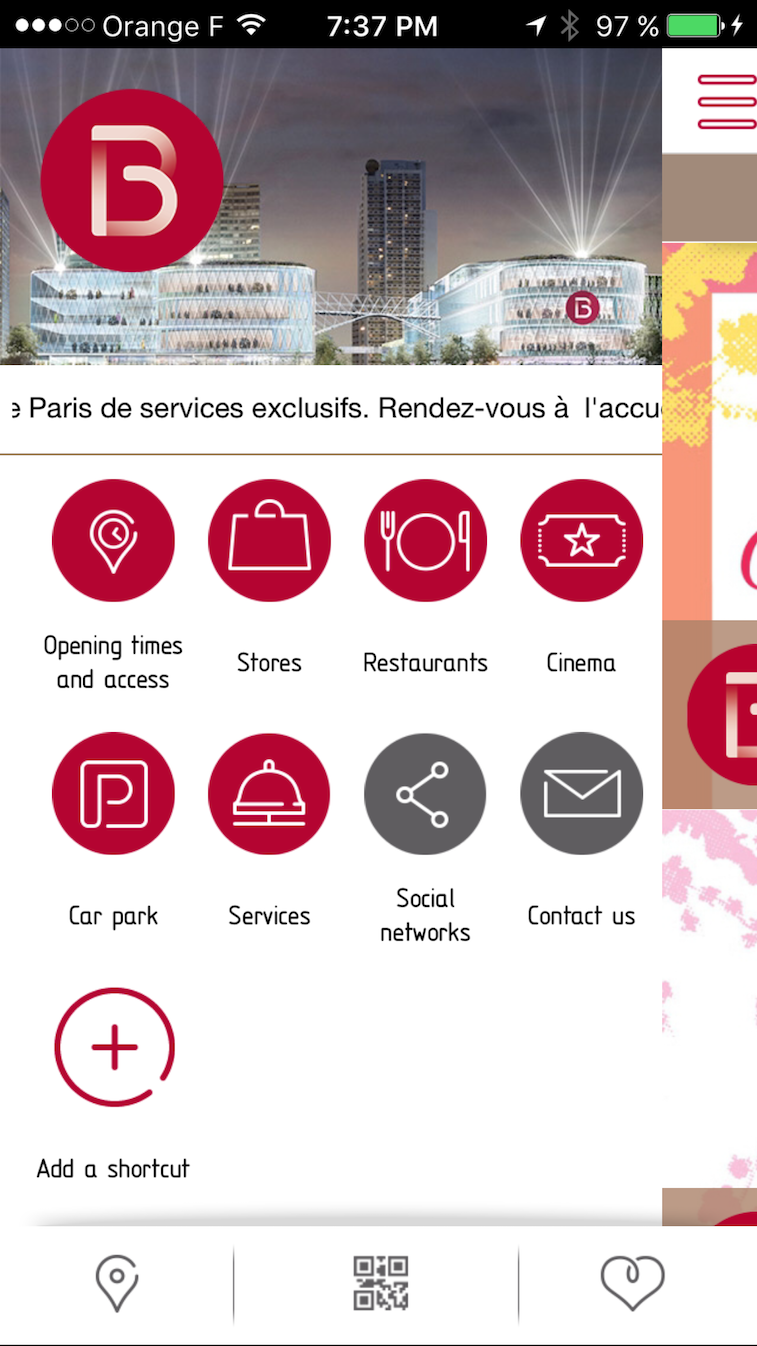The height and width of the screenshot is (1346, 757).
Task: Launch the QR code scanner
Action: coord(380,1284)
